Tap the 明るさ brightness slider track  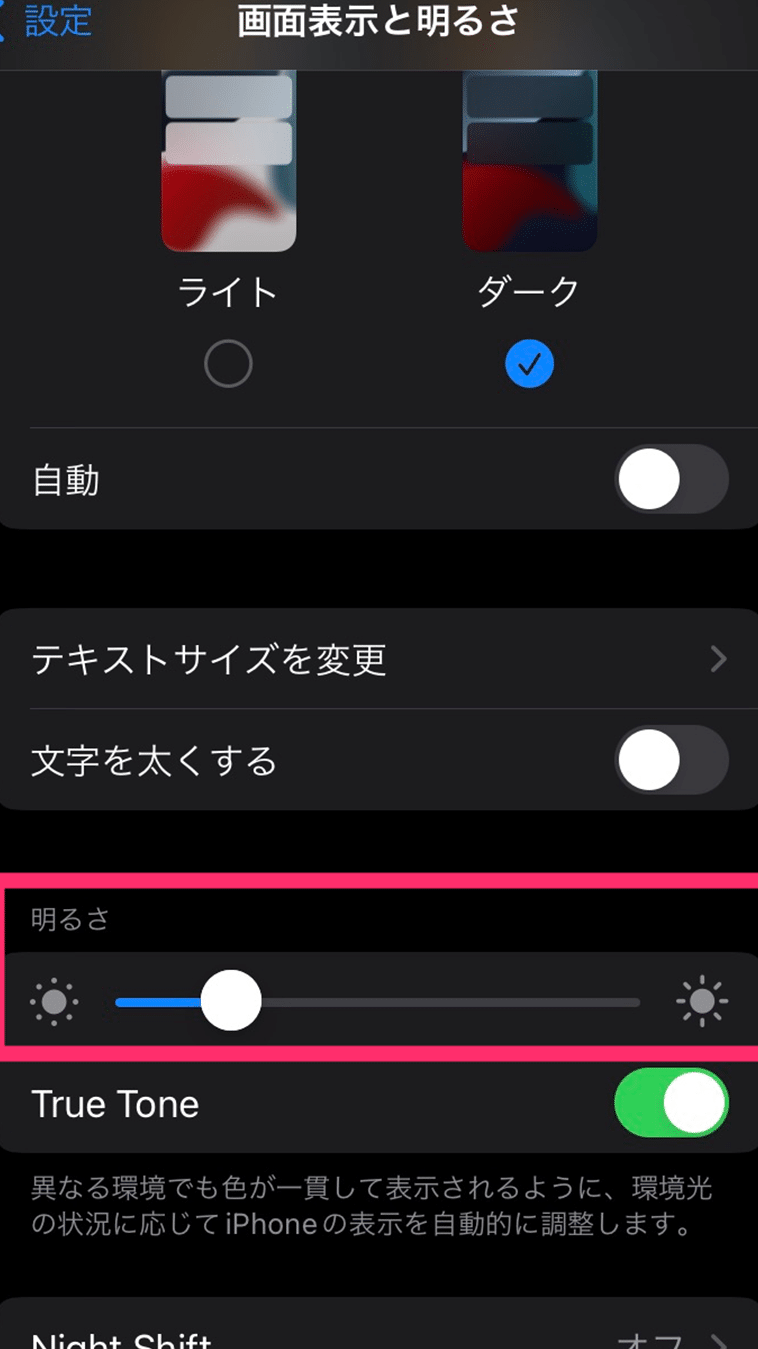point(378,1001)
